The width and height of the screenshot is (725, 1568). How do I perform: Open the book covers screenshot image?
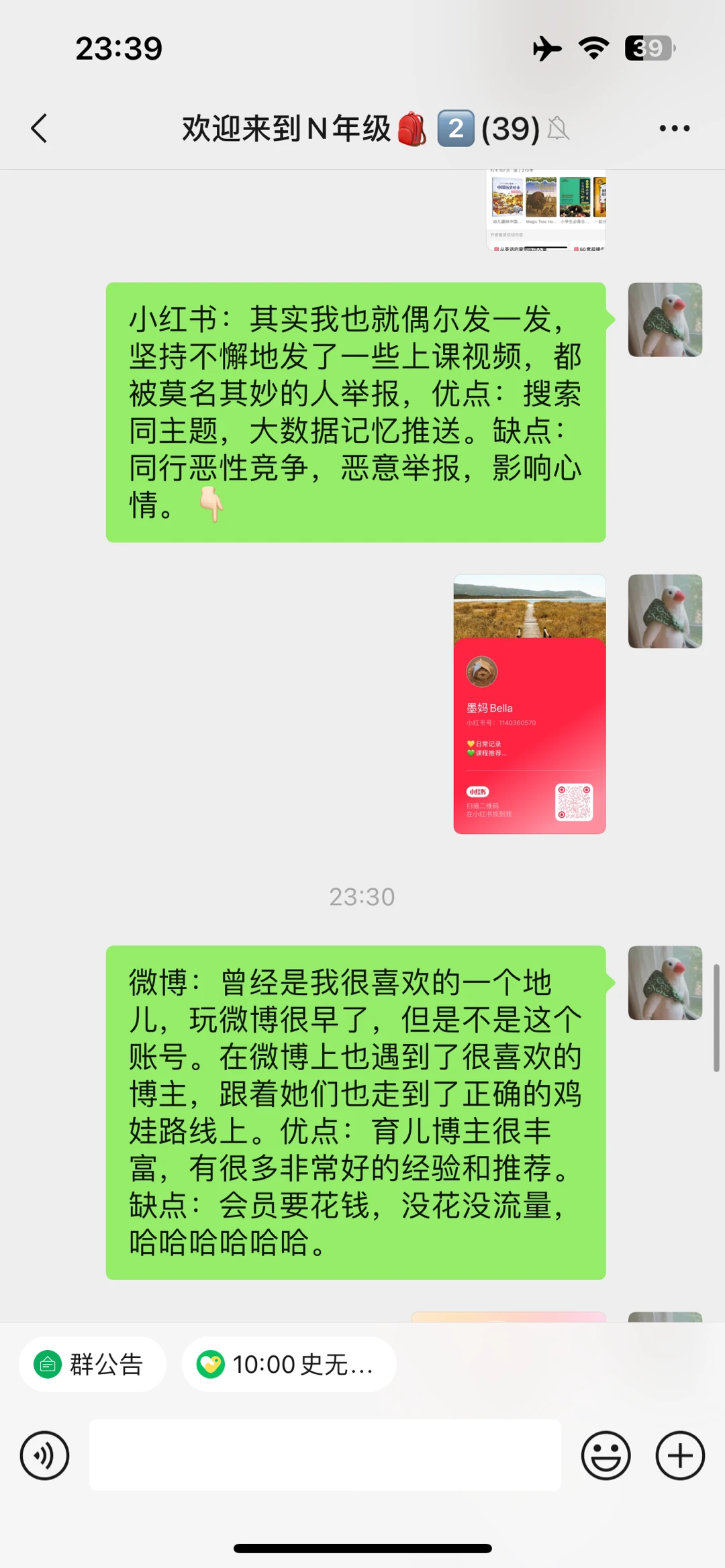coord(546,210)
